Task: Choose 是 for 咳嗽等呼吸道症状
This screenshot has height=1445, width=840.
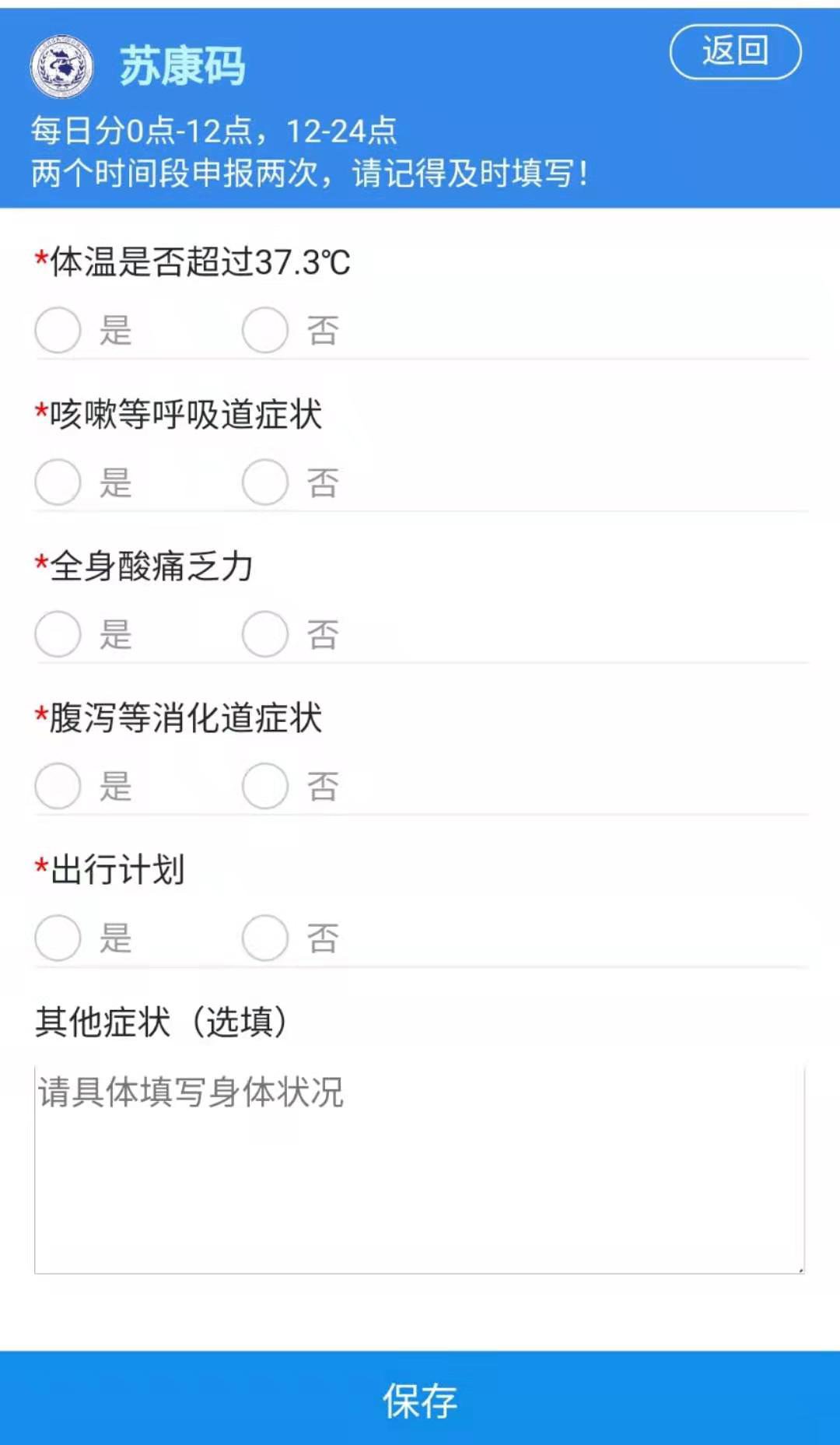Action: tap(58, 482)
